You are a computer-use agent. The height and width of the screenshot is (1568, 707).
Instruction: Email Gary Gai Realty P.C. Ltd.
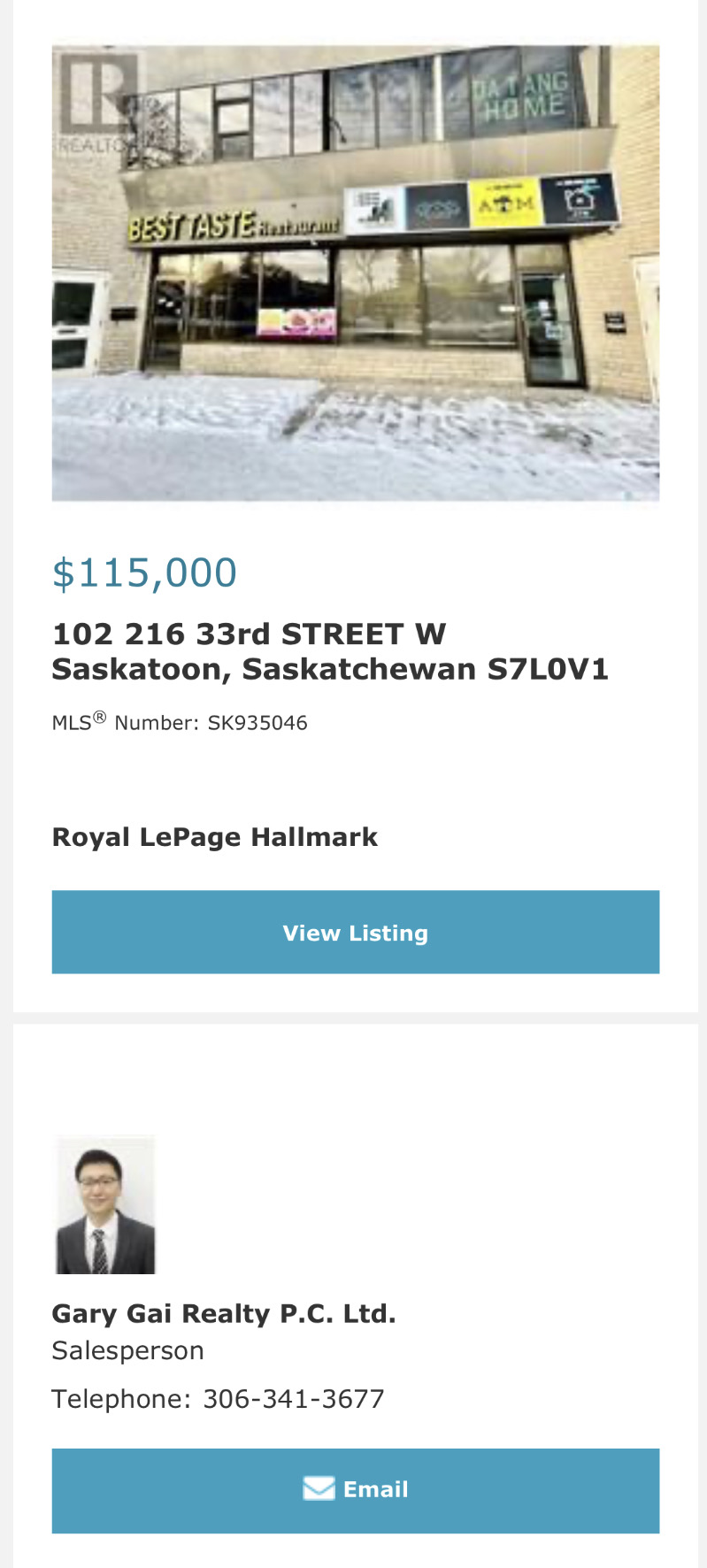click(x=355, y=1489)
